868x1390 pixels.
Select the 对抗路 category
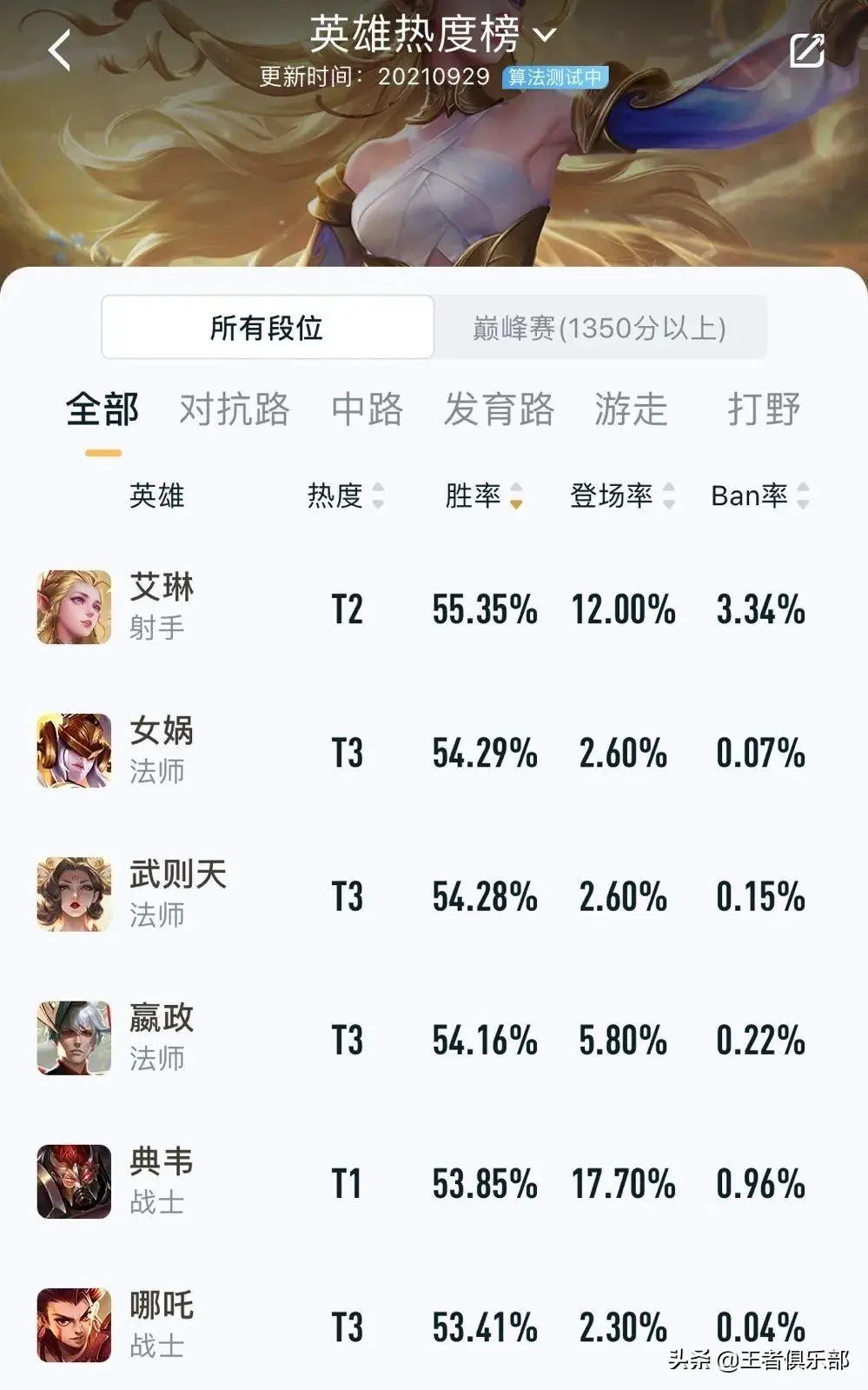click(232, 410)
